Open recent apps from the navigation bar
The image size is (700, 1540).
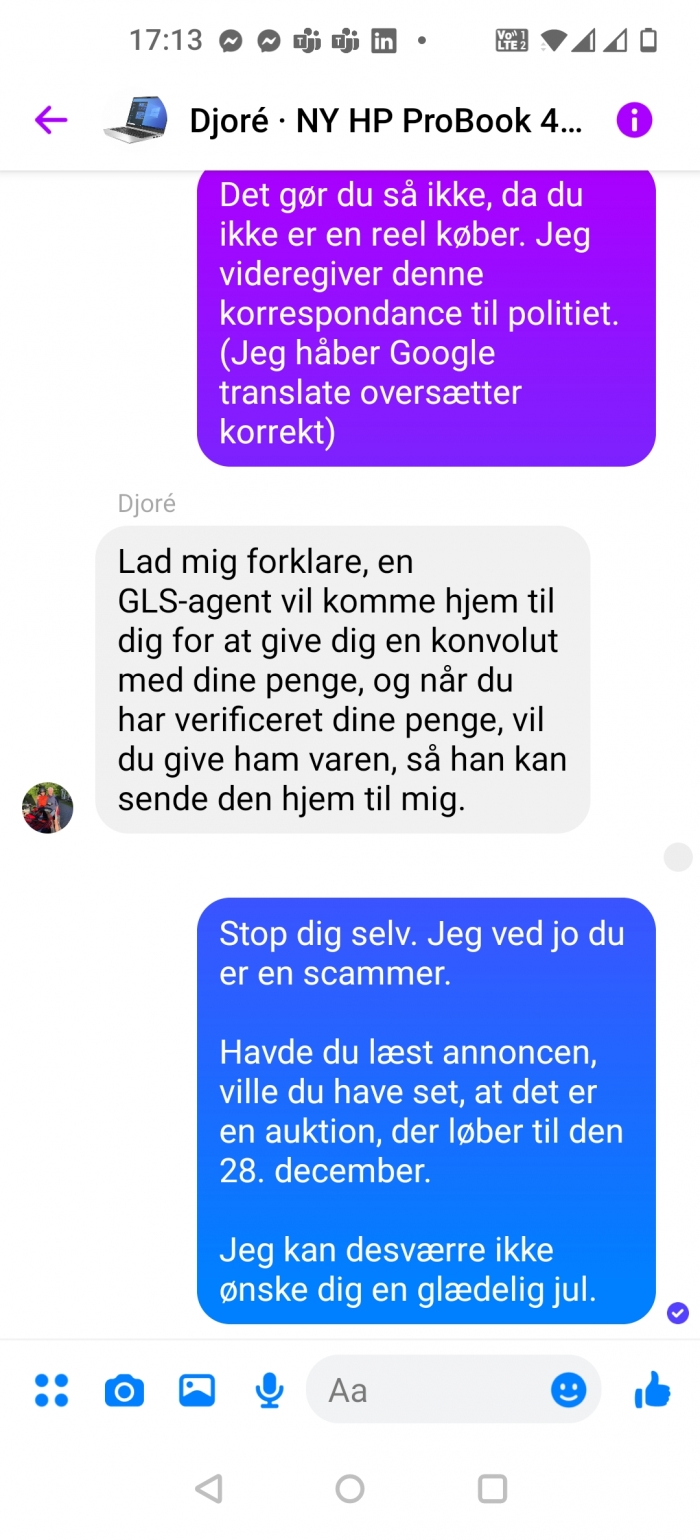(492, 1489)
